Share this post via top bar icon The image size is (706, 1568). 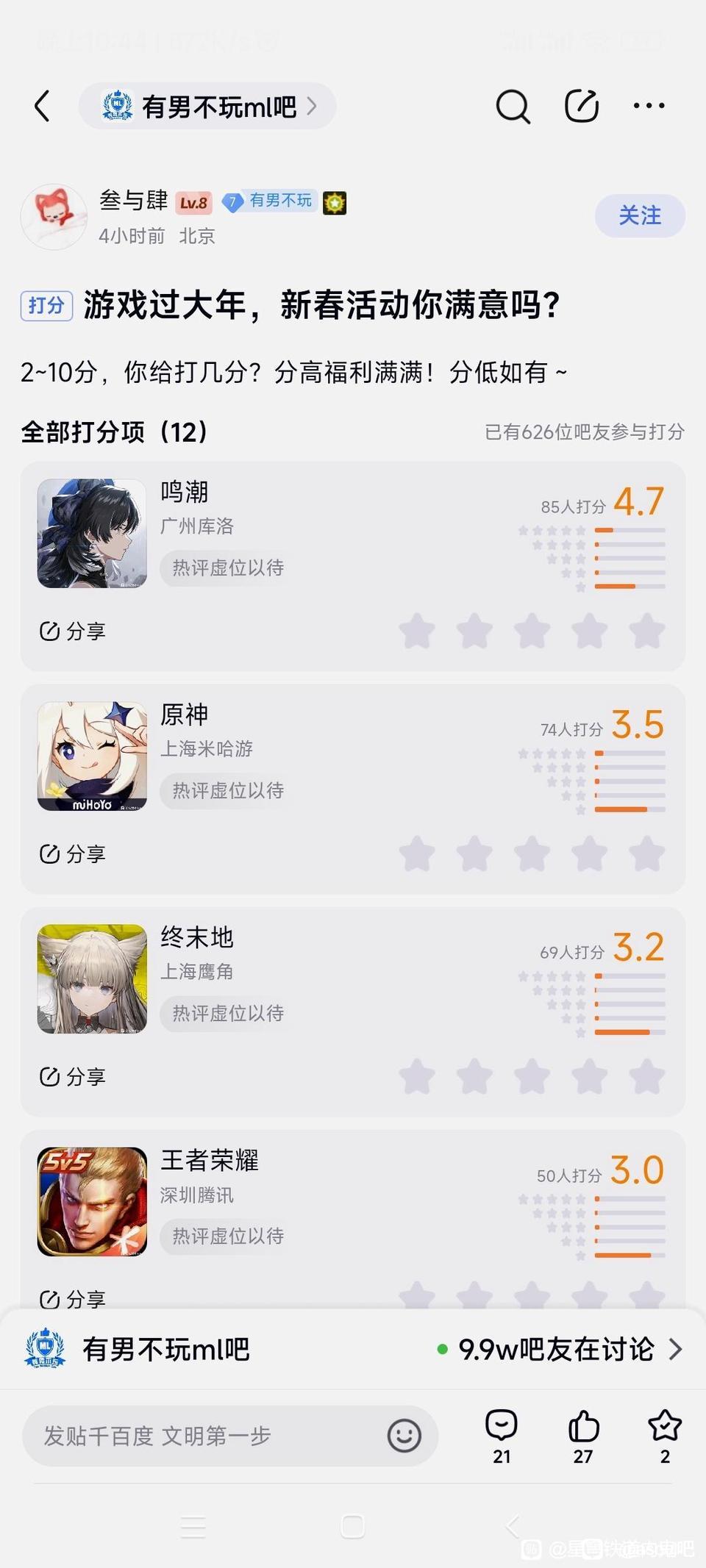pyautogui.click(x=581, y=107)
